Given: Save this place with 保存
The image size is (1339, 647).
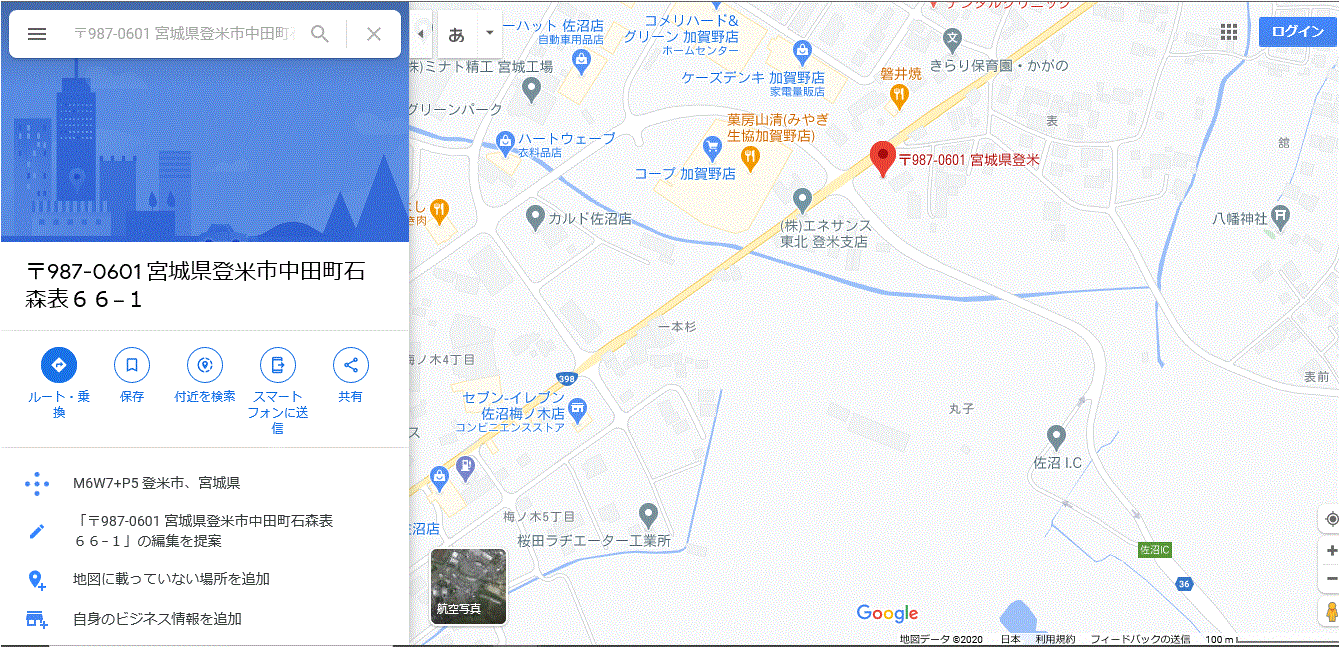Looking at the screenshot, I should pyautogui.click(x=132, y=365).
